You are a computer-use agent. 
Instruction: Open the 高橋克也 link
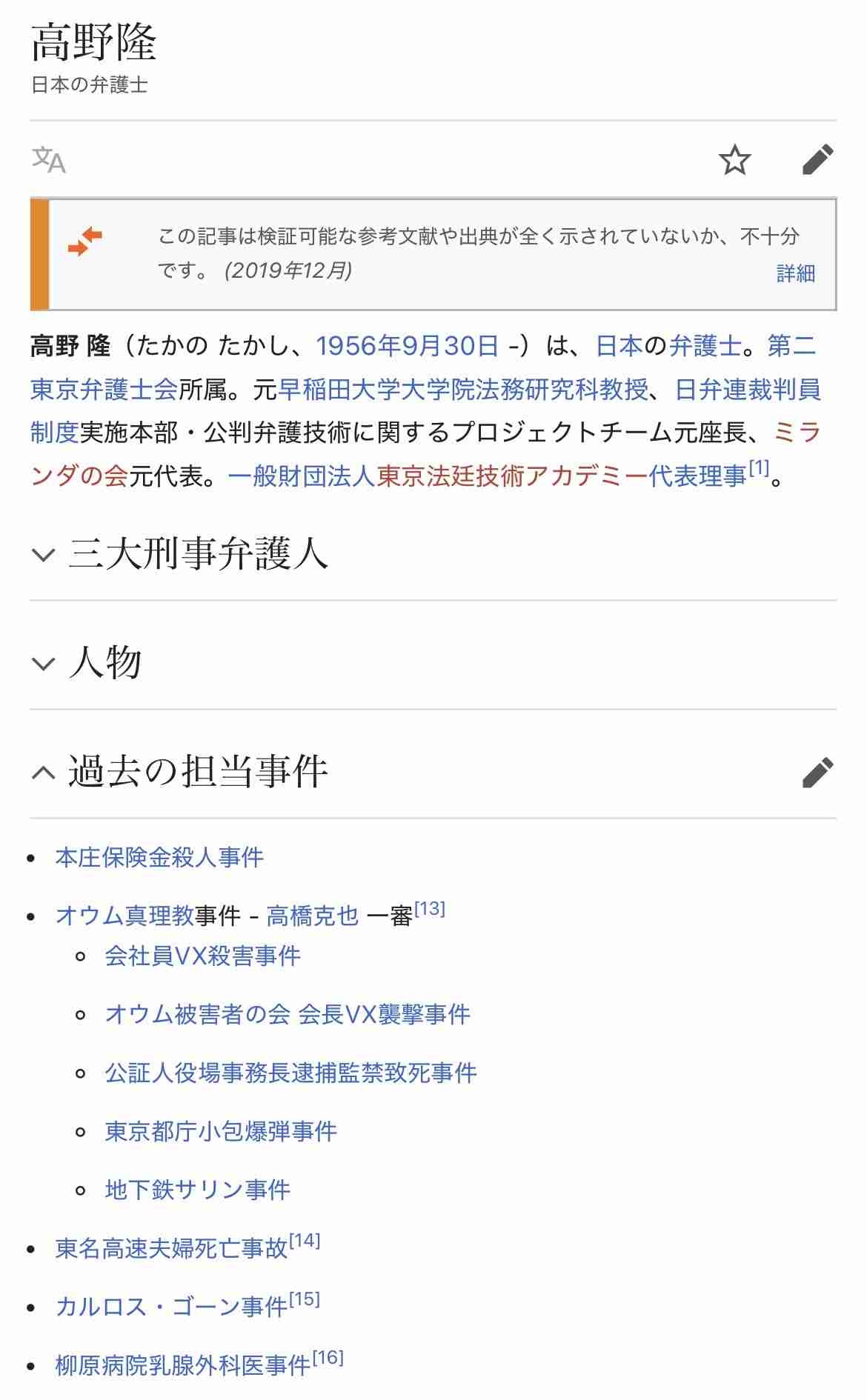point(312,916)
